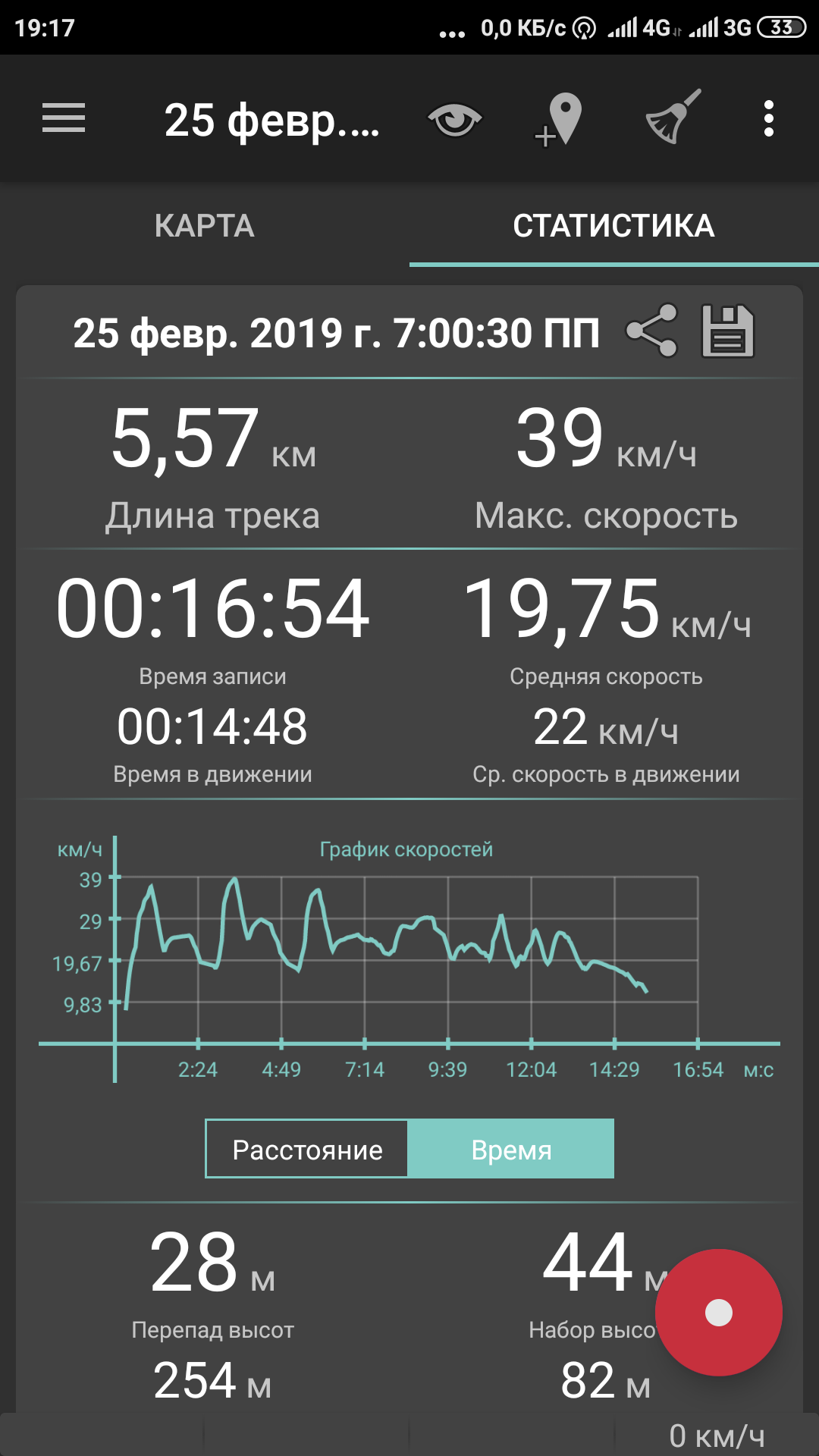Add a new location marker

point(560,119)
